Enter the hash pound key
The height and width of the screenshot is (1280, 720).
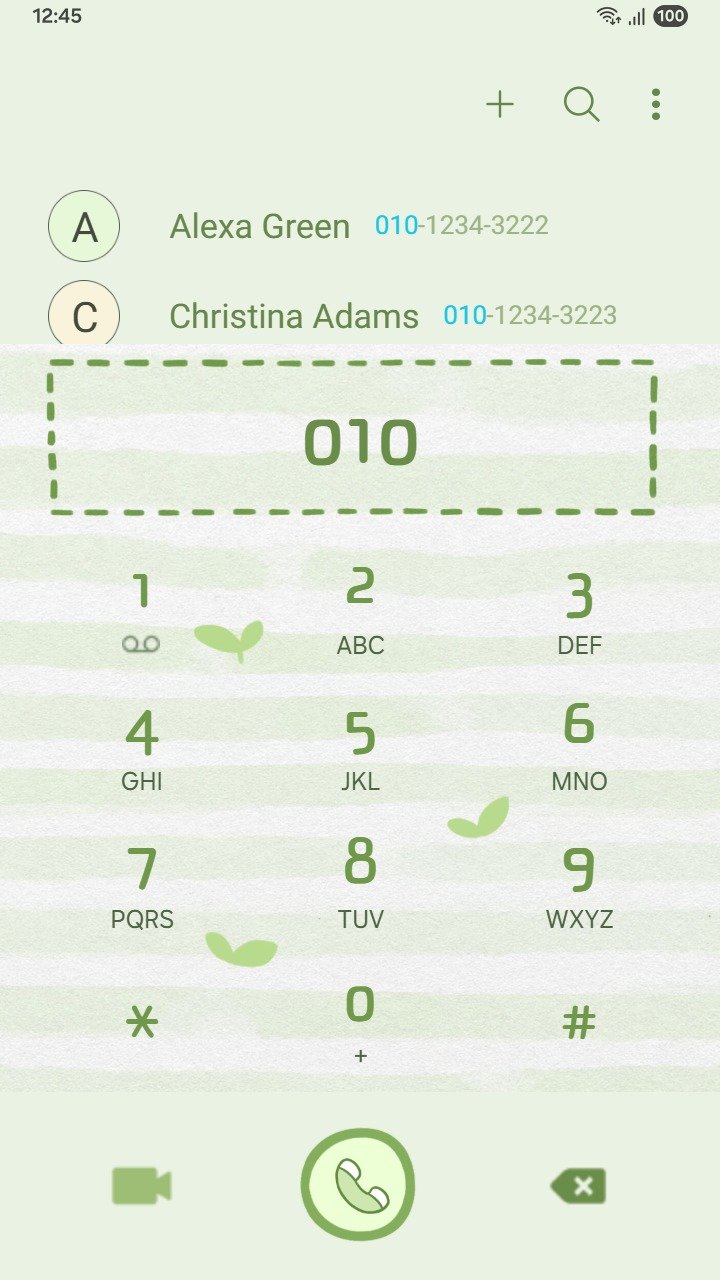coord(579,1022)
